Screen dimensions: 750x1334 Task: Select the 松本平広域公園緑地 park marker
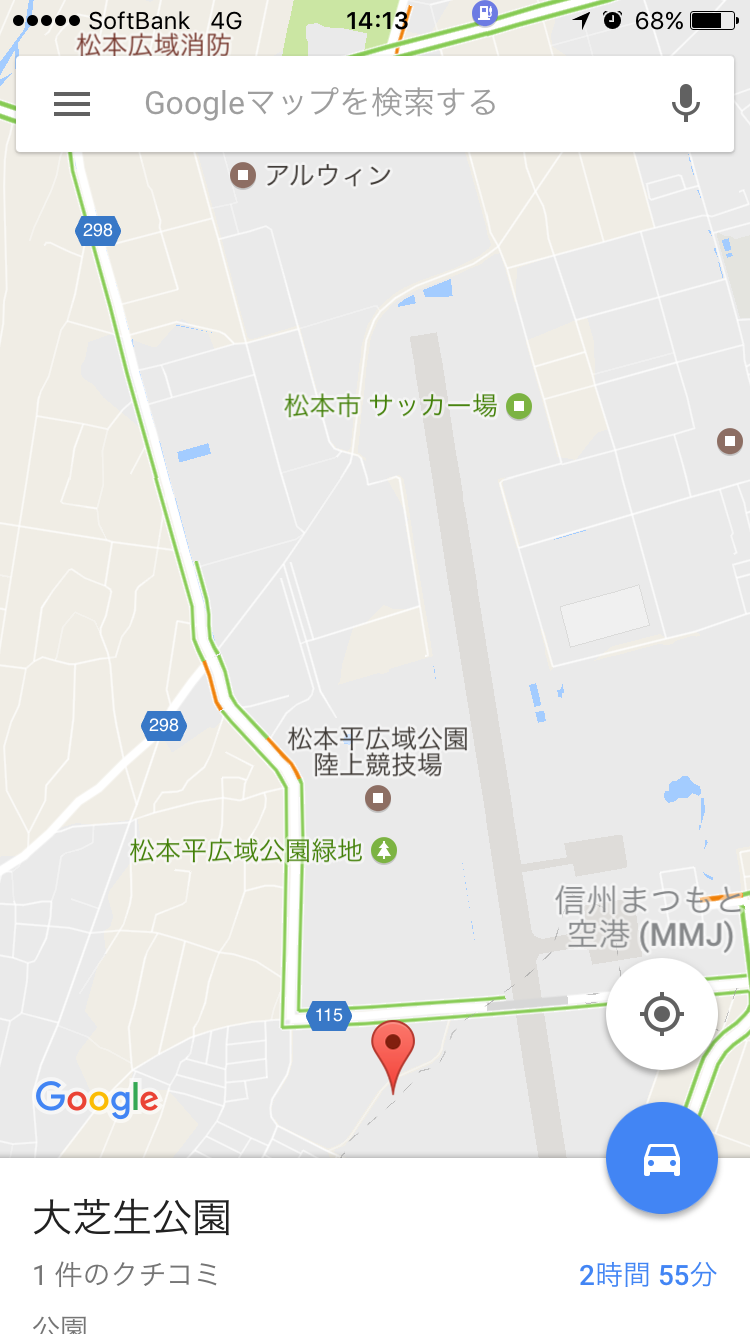point(384,851)
